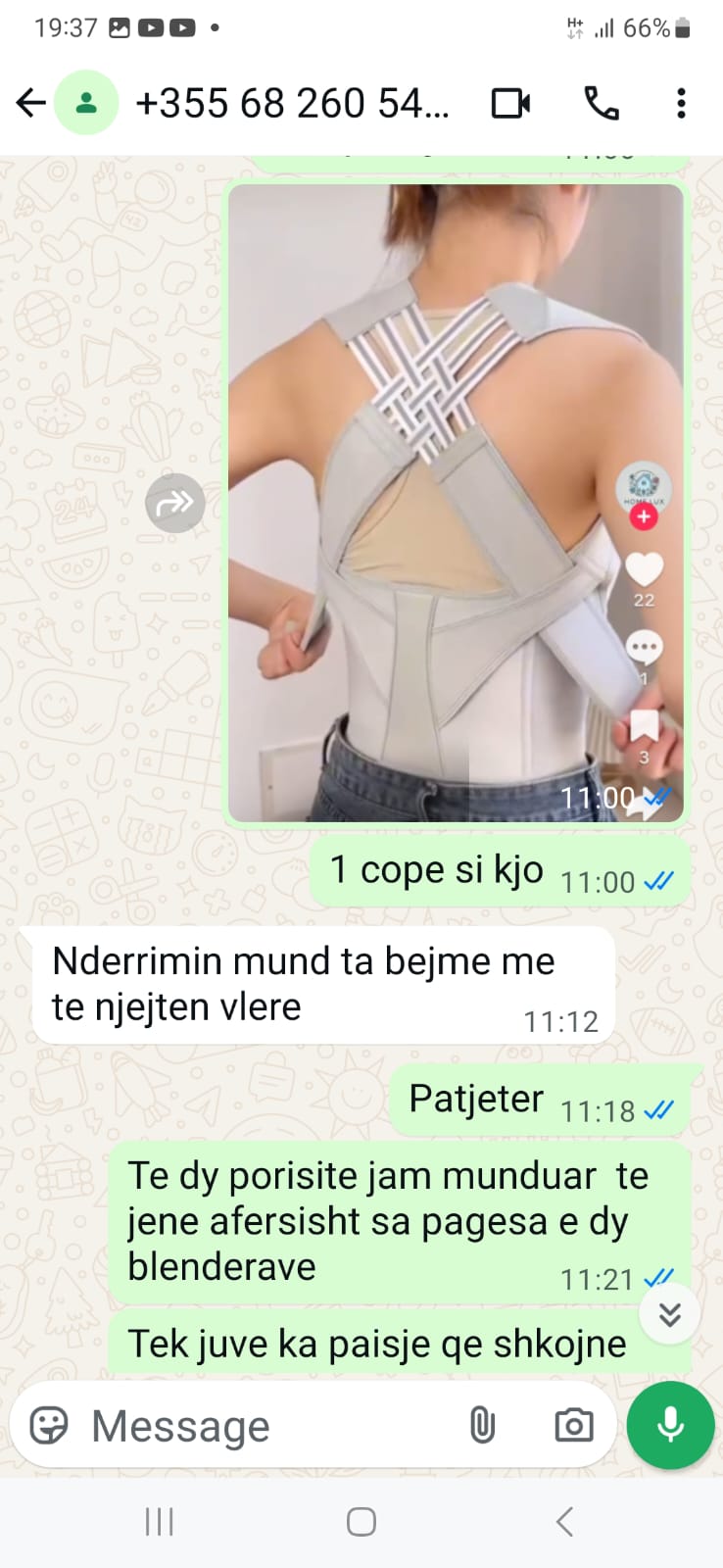Jump to the latest messages
723x1568 pixels.
(x=670, y=1314)
